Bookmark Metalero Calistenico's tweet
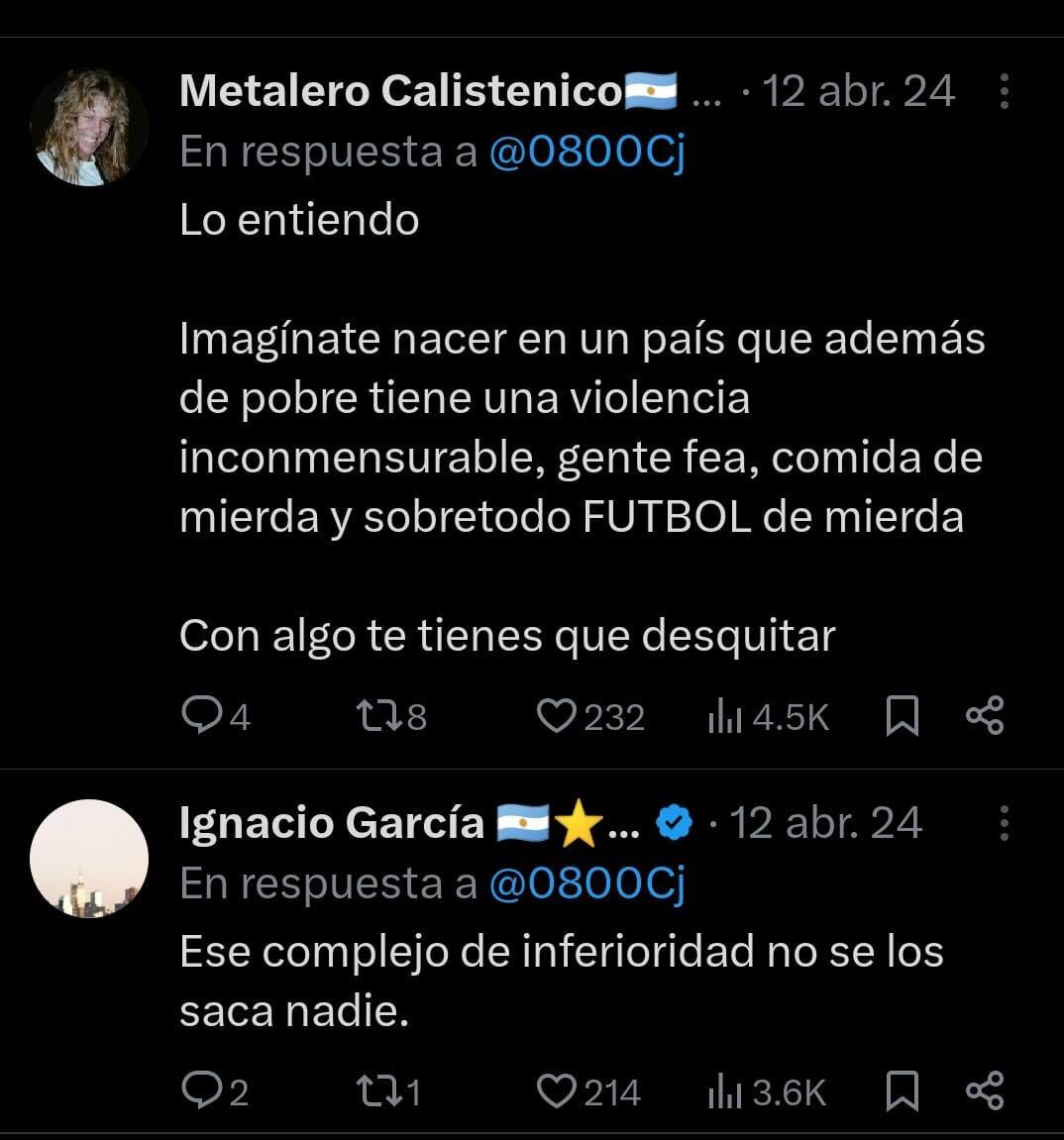1064x1140 pixels. 901,715
